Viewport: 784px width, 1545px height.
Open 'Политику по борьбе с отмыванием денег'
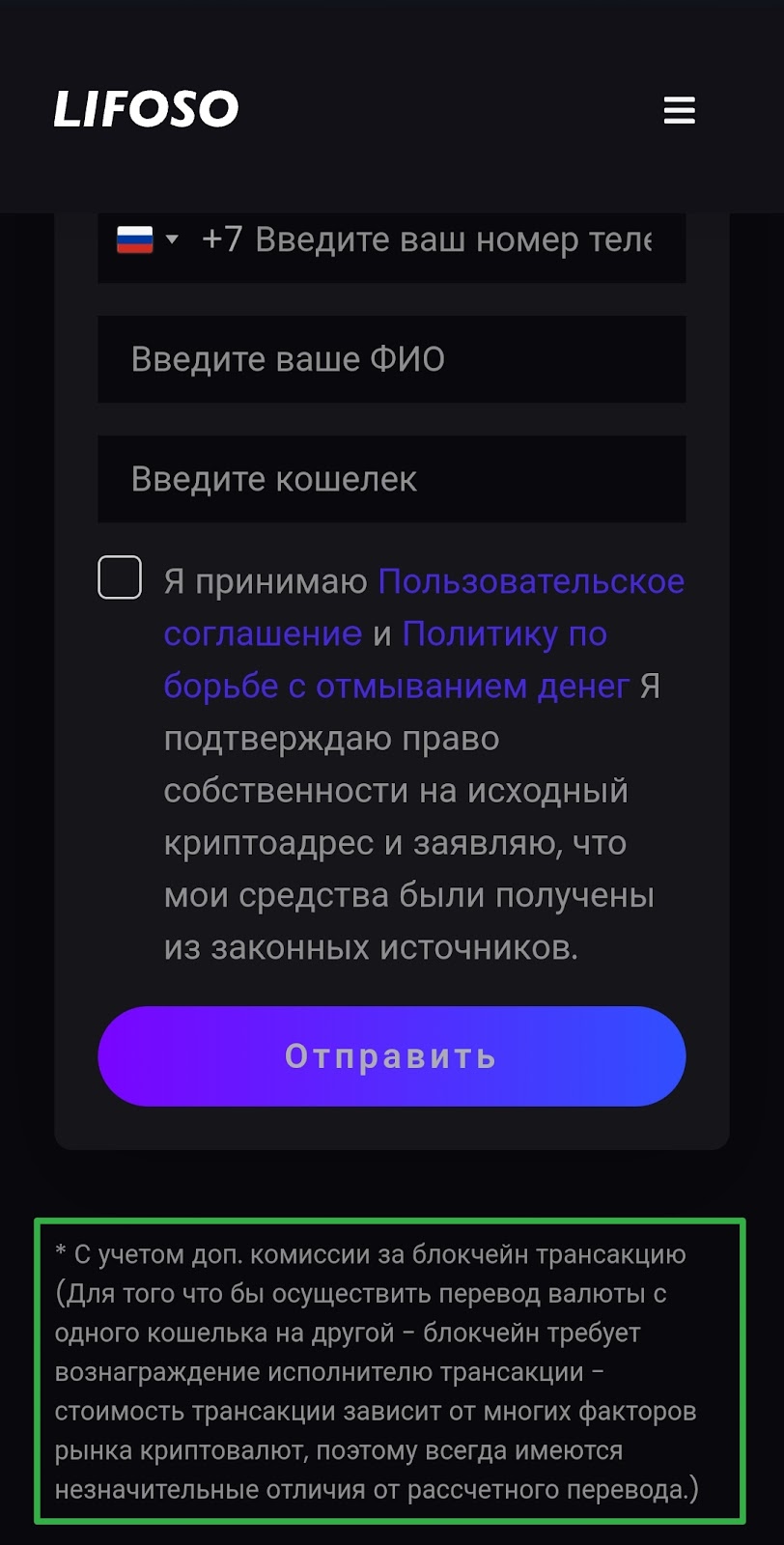(x=396, y=686)
